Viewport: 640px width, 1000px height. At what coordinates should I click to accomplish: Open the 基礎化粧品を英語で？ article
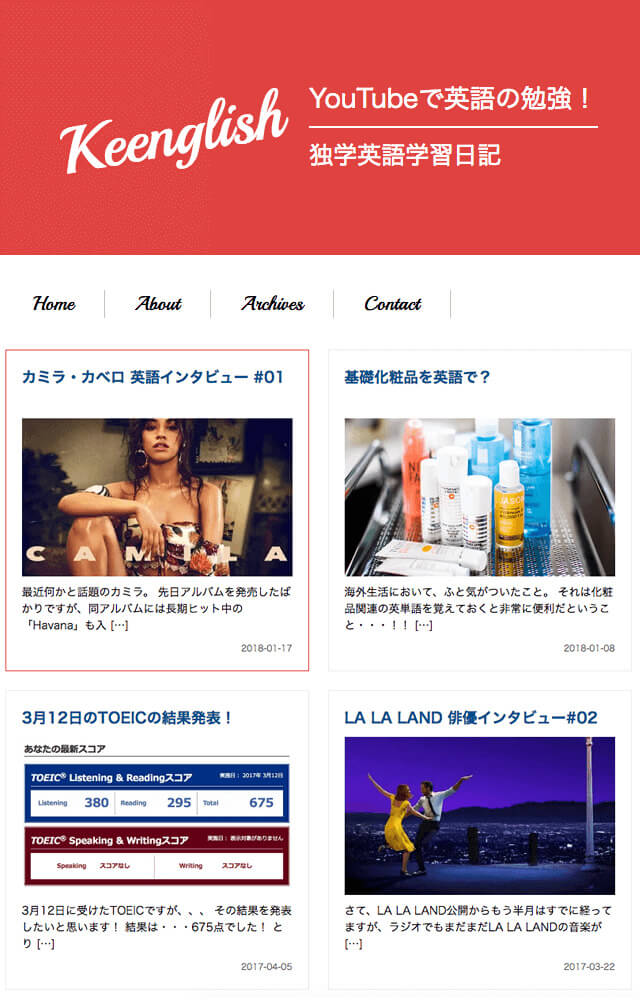point(417,378)
